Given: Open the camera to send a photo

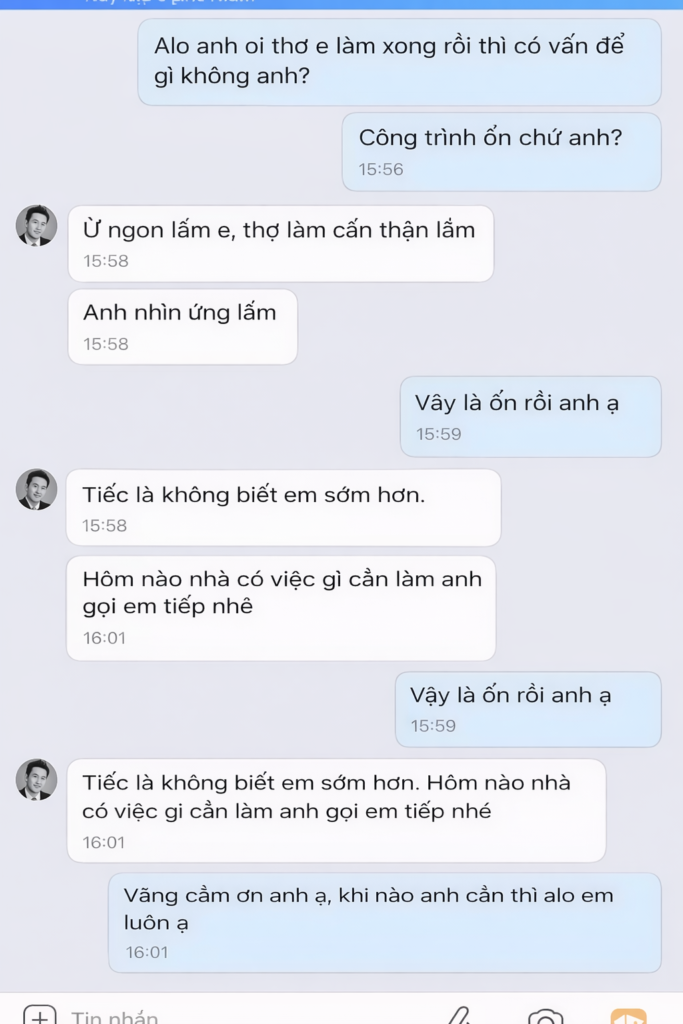Looking at the screenshot, I should (545, 1018).
